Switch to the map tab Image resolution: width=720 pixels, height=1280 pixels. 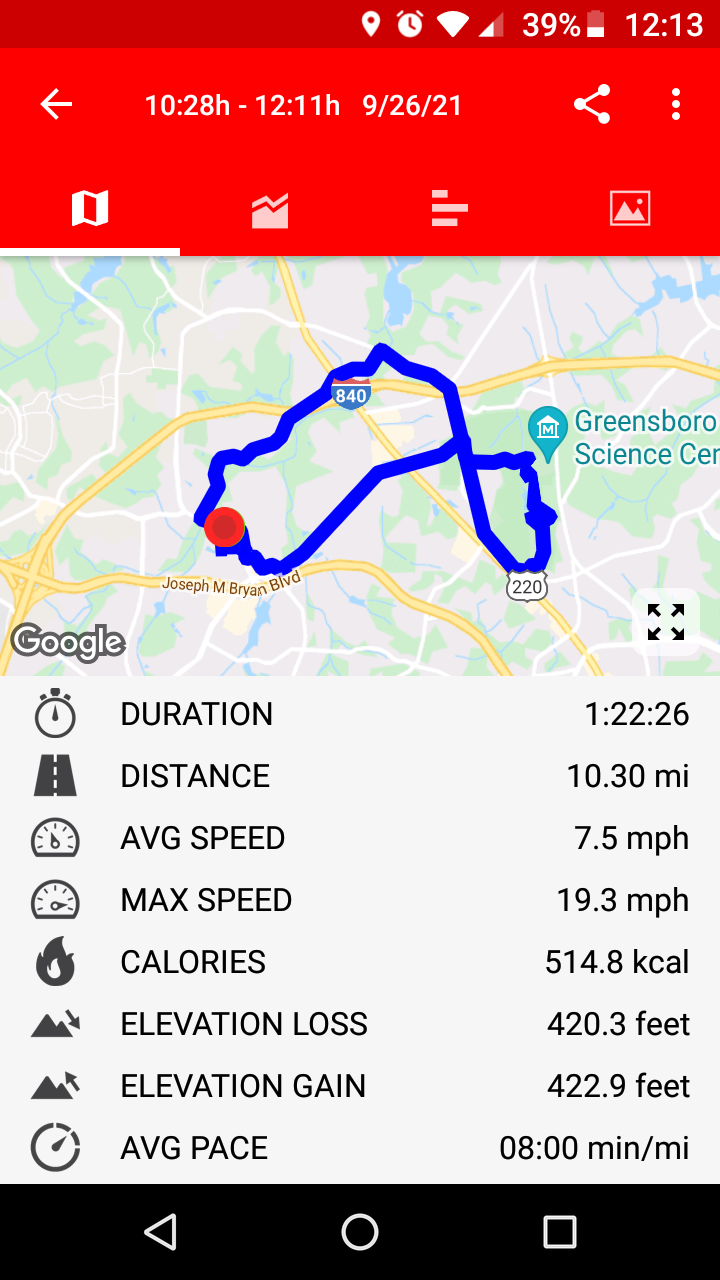tap(90, 209)
